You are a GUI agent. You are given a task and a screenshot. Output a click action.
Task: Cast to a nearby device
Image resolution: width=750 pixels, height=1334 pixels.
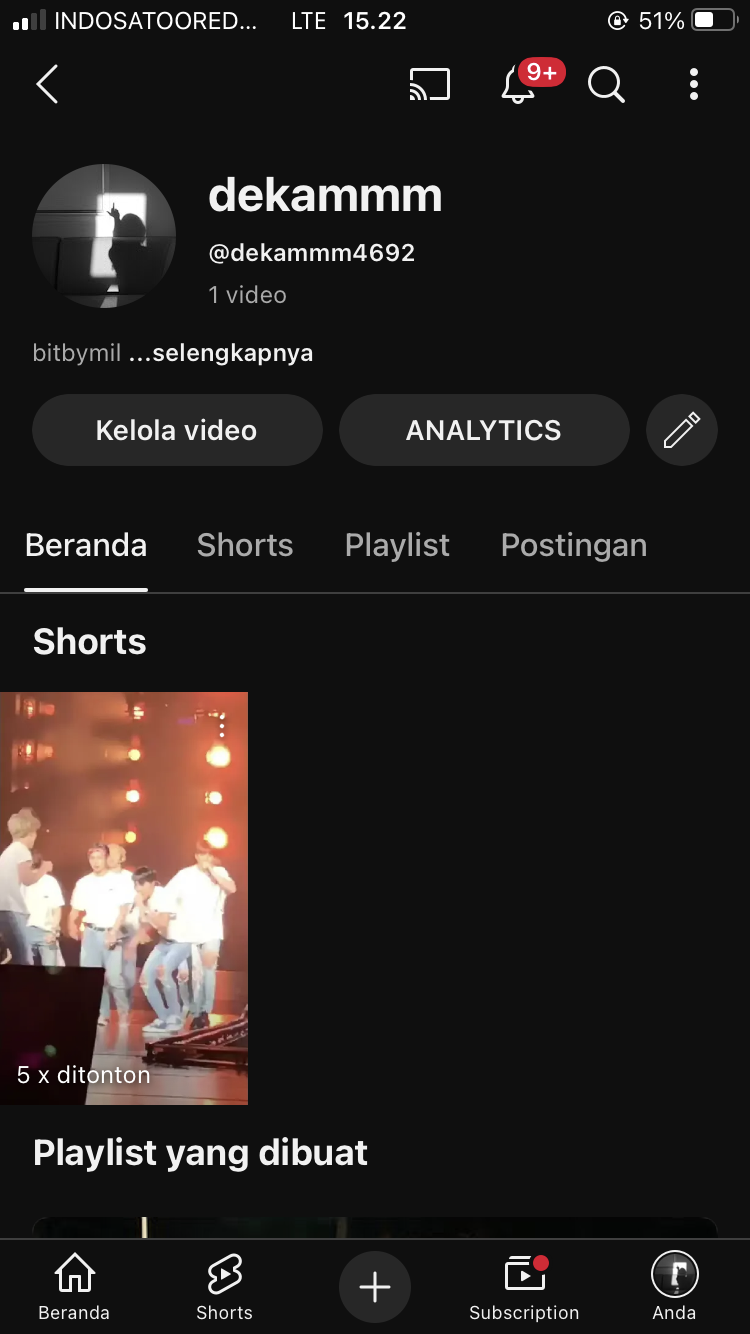430,85
